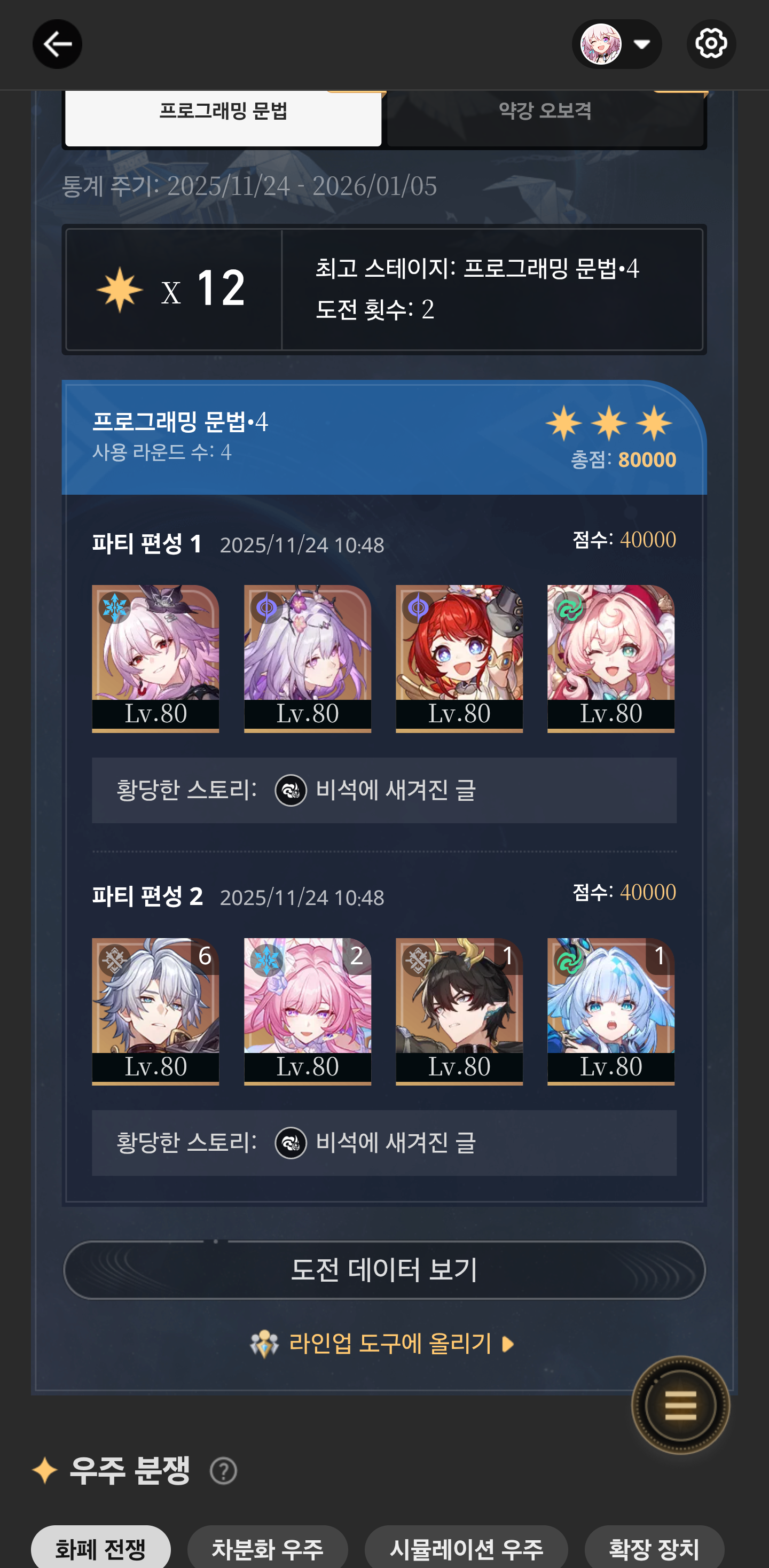Switch to the 약강 오보격 tab
Screen dimensions: 769x1568
pos(545,113)
